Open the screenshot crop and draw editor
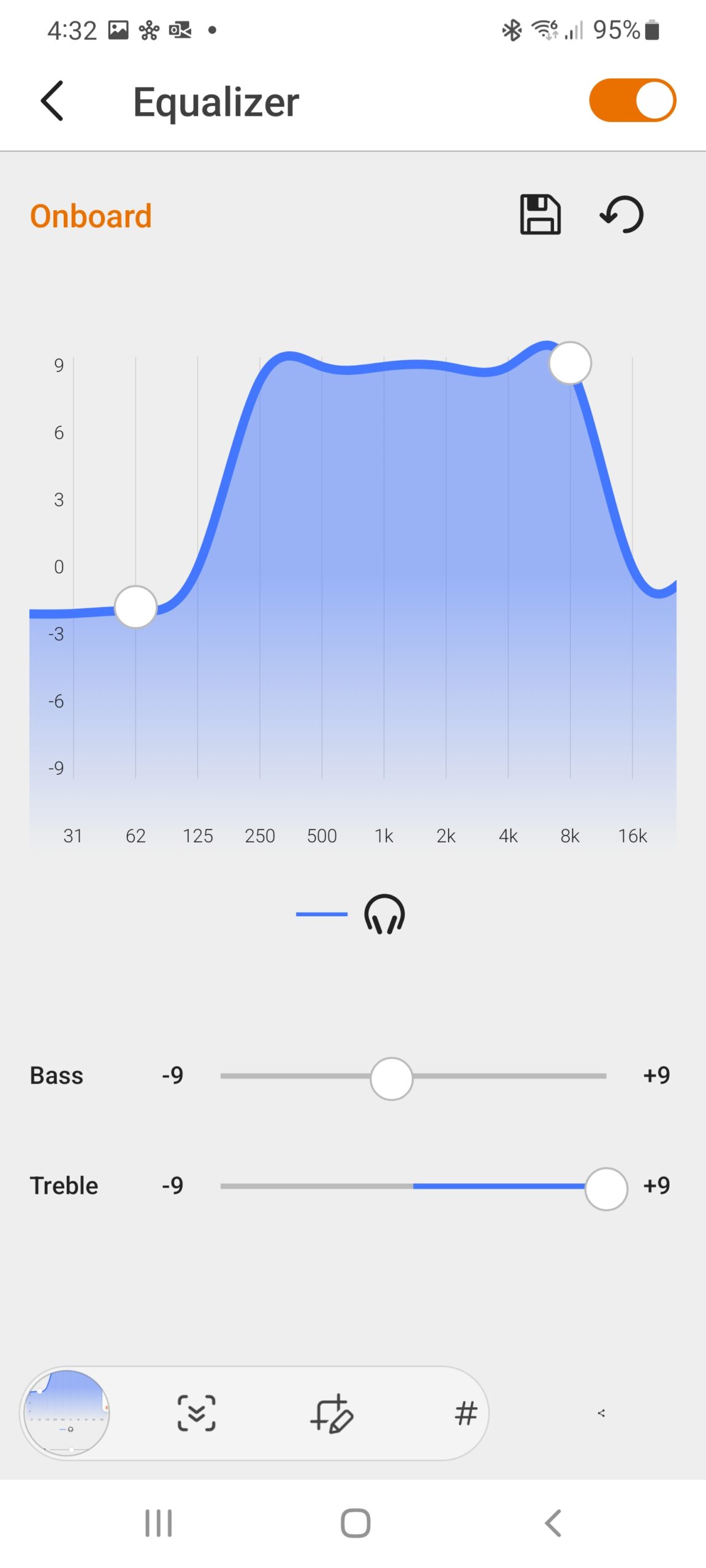706x1568 pixels. (x=332, y=1413)
